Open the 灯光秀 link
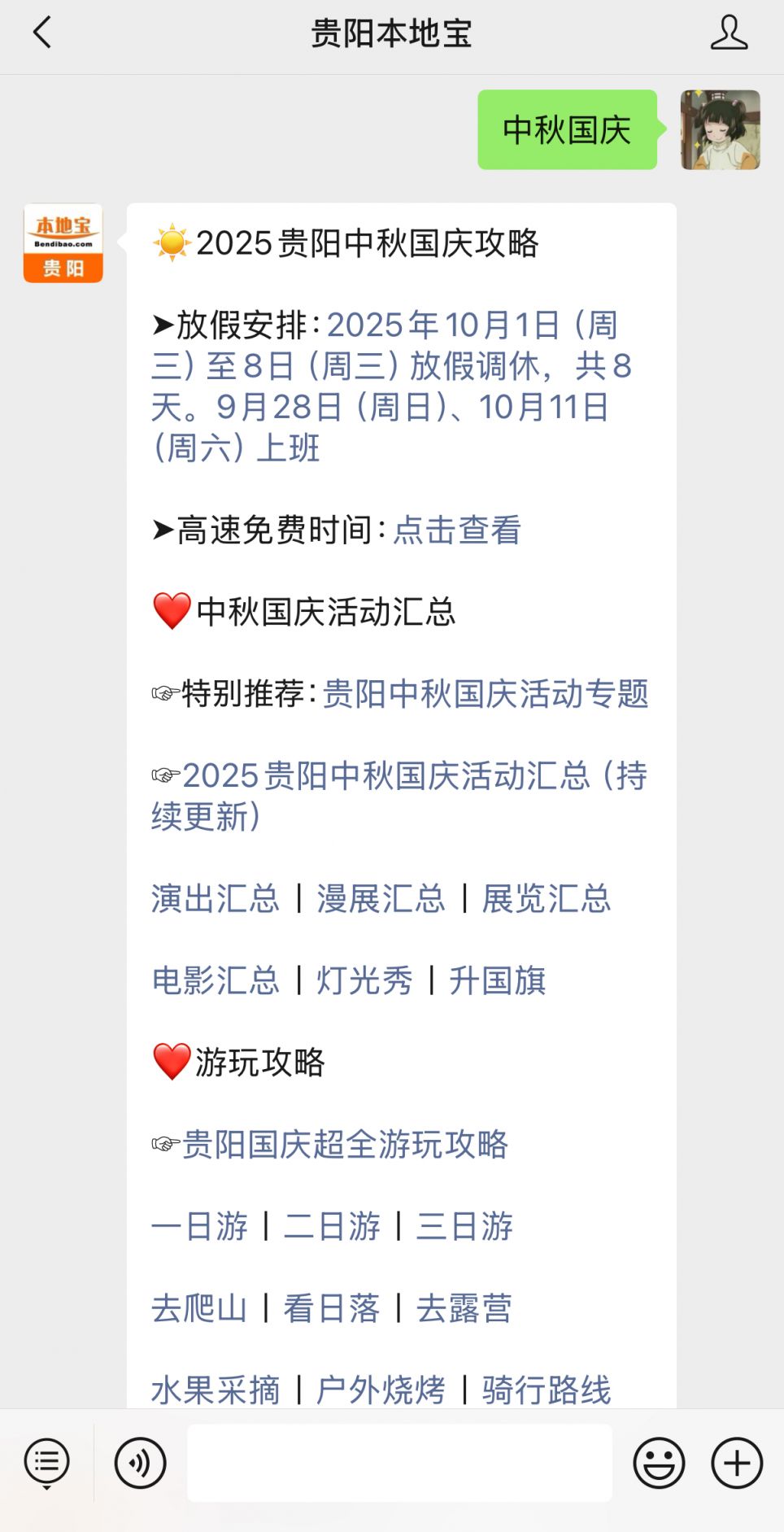This screenshot has width=784, height=1532. coord(364,980)
